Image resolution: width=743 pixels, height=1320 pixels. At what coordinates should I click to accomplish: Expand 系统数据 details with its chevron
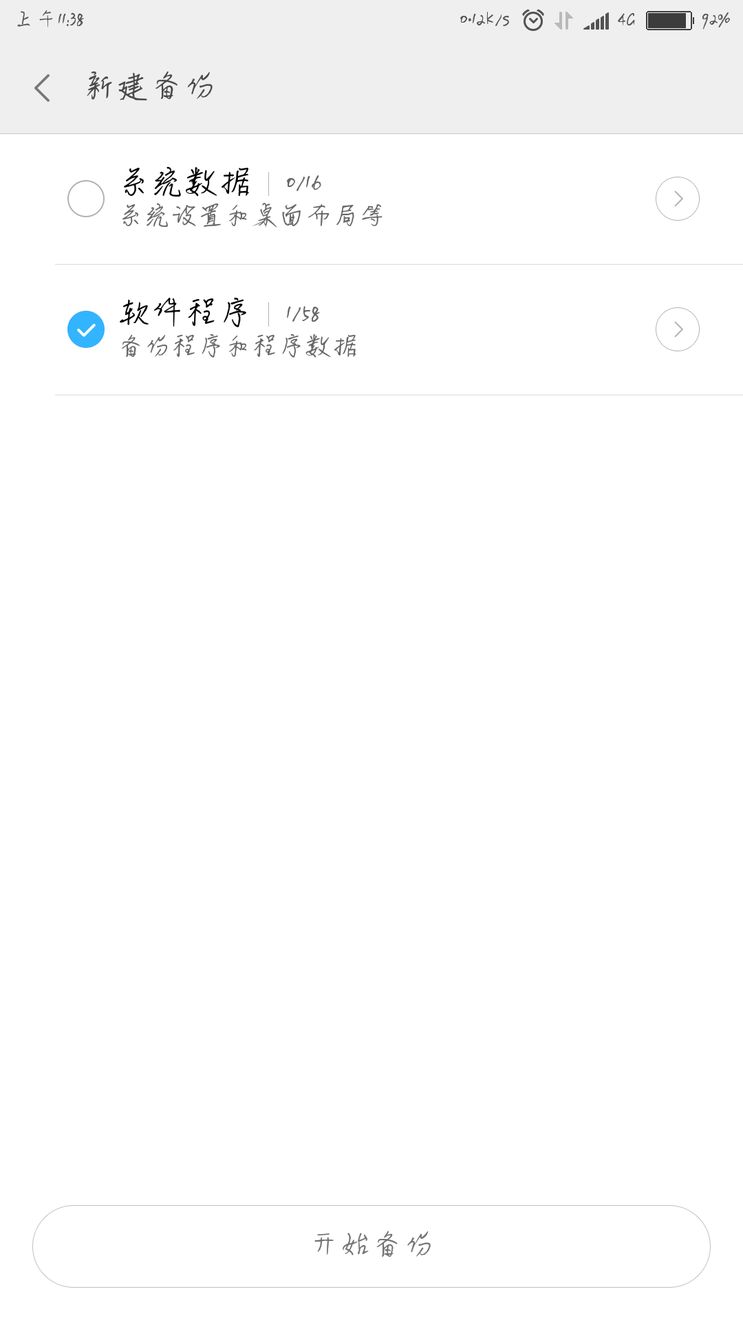[x=678, y=199]
